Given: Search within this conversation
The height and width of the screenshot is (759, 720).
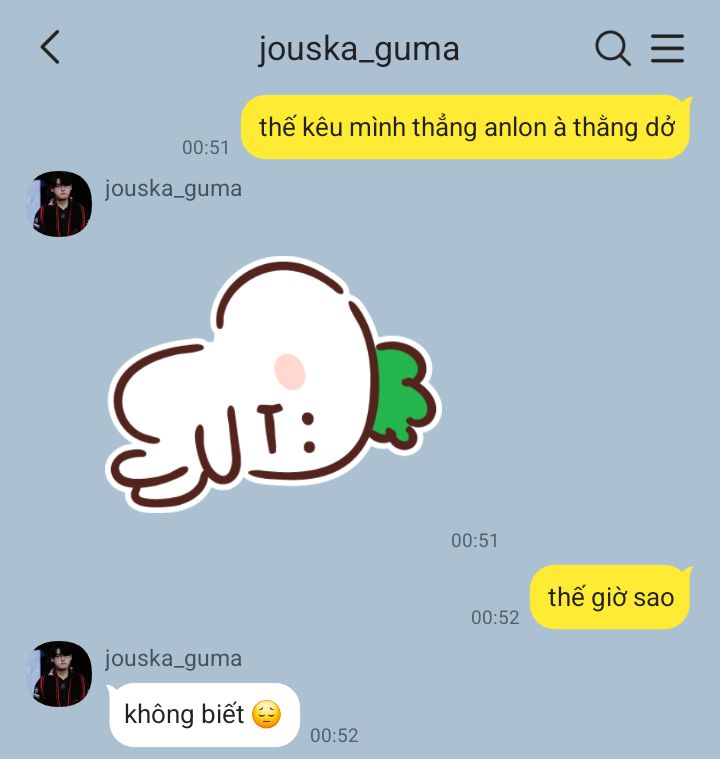Looking at the screenshot, I should click(x=612, y=48).
